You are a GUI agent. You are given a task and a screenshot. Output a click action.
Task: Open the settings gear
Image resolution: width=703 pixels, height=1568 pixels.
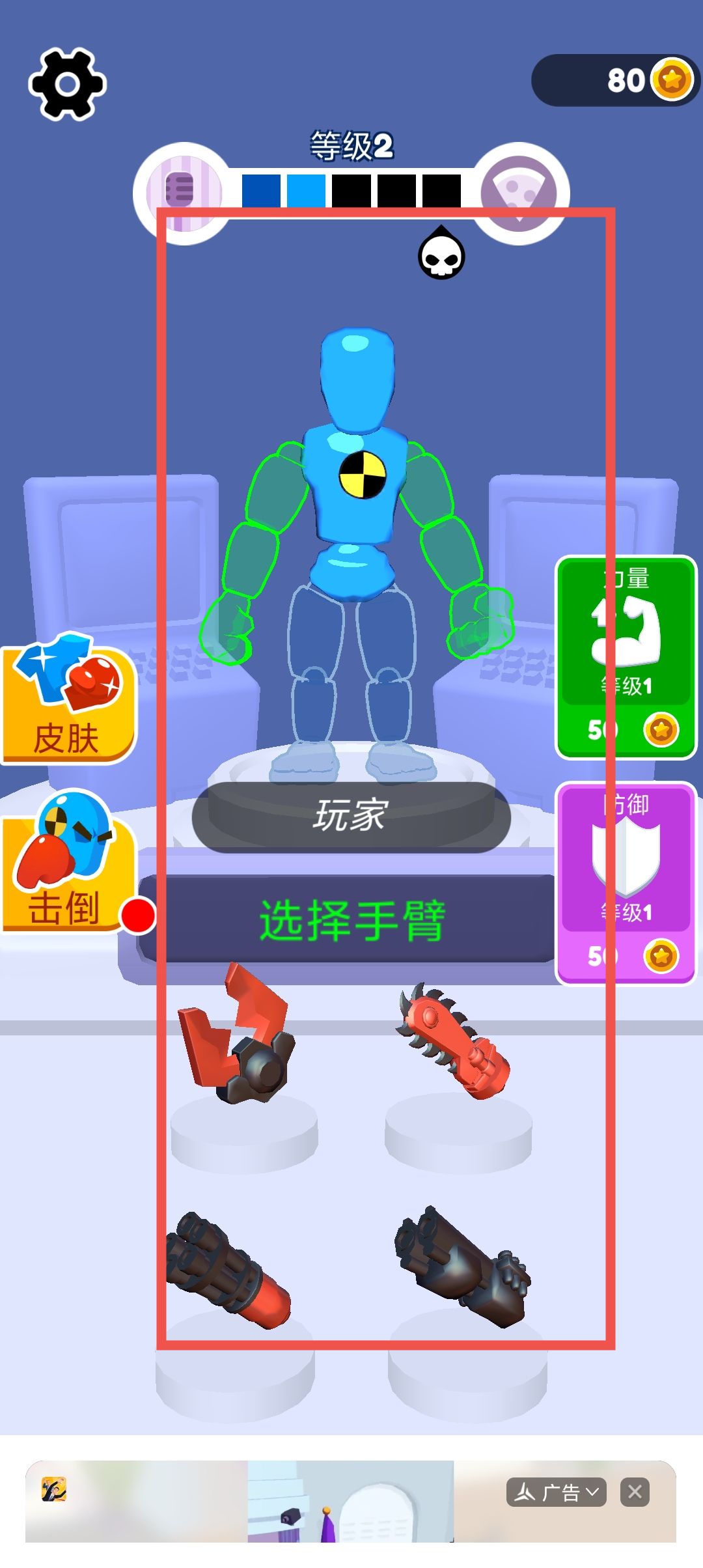pos(67,84)
